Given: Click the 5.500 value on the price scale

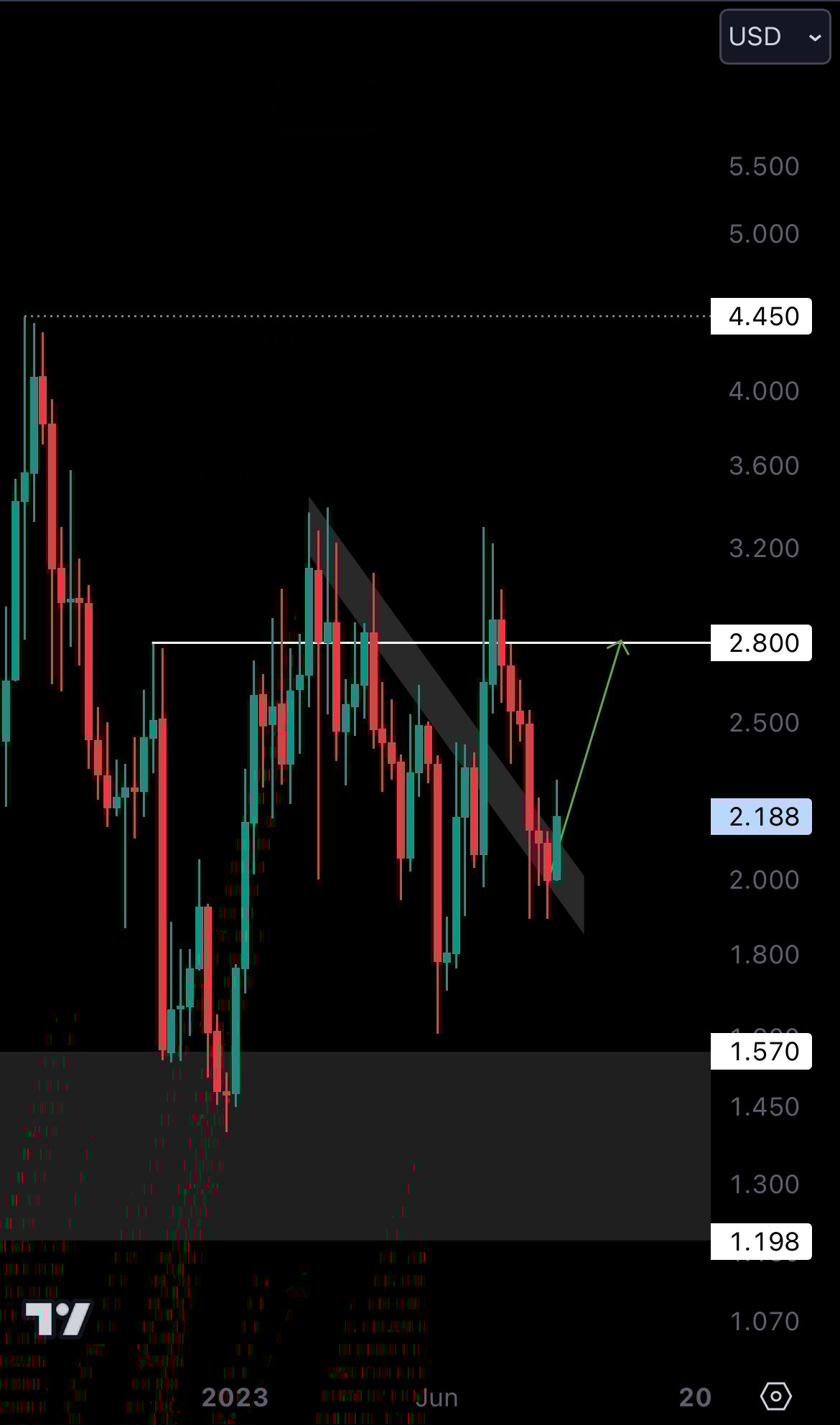Looking at the screenshot, I should tap(762, 166).
